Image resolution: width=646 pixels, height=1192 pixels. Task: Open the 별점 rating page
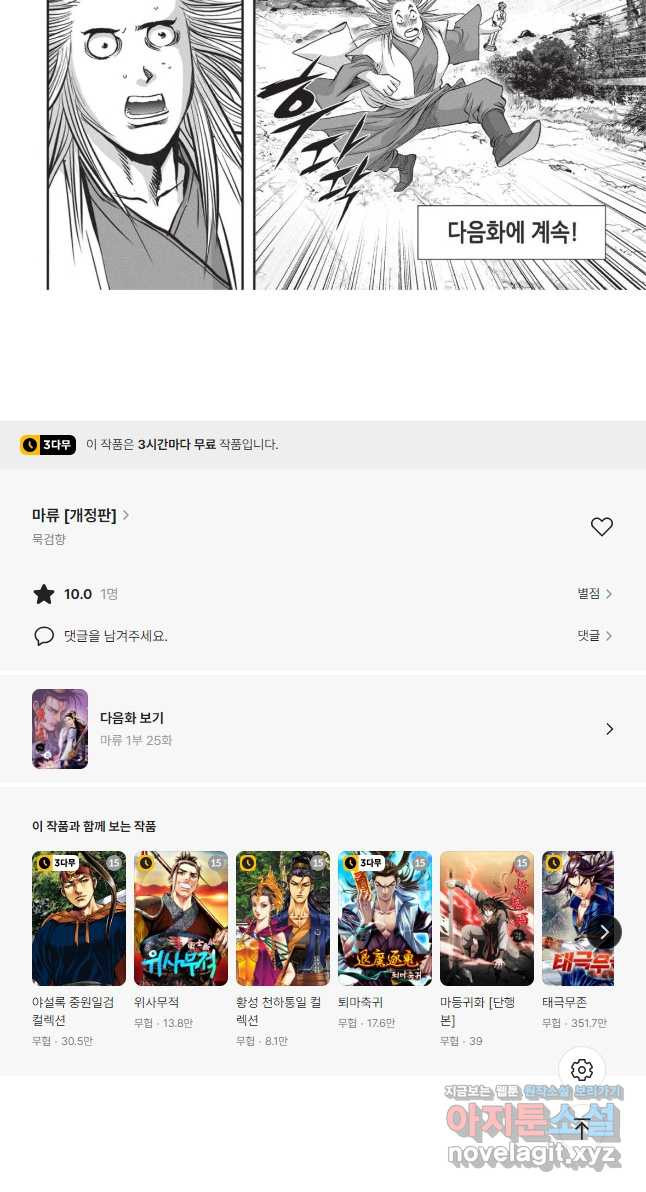pyautogui.click(x=594, y=594)
